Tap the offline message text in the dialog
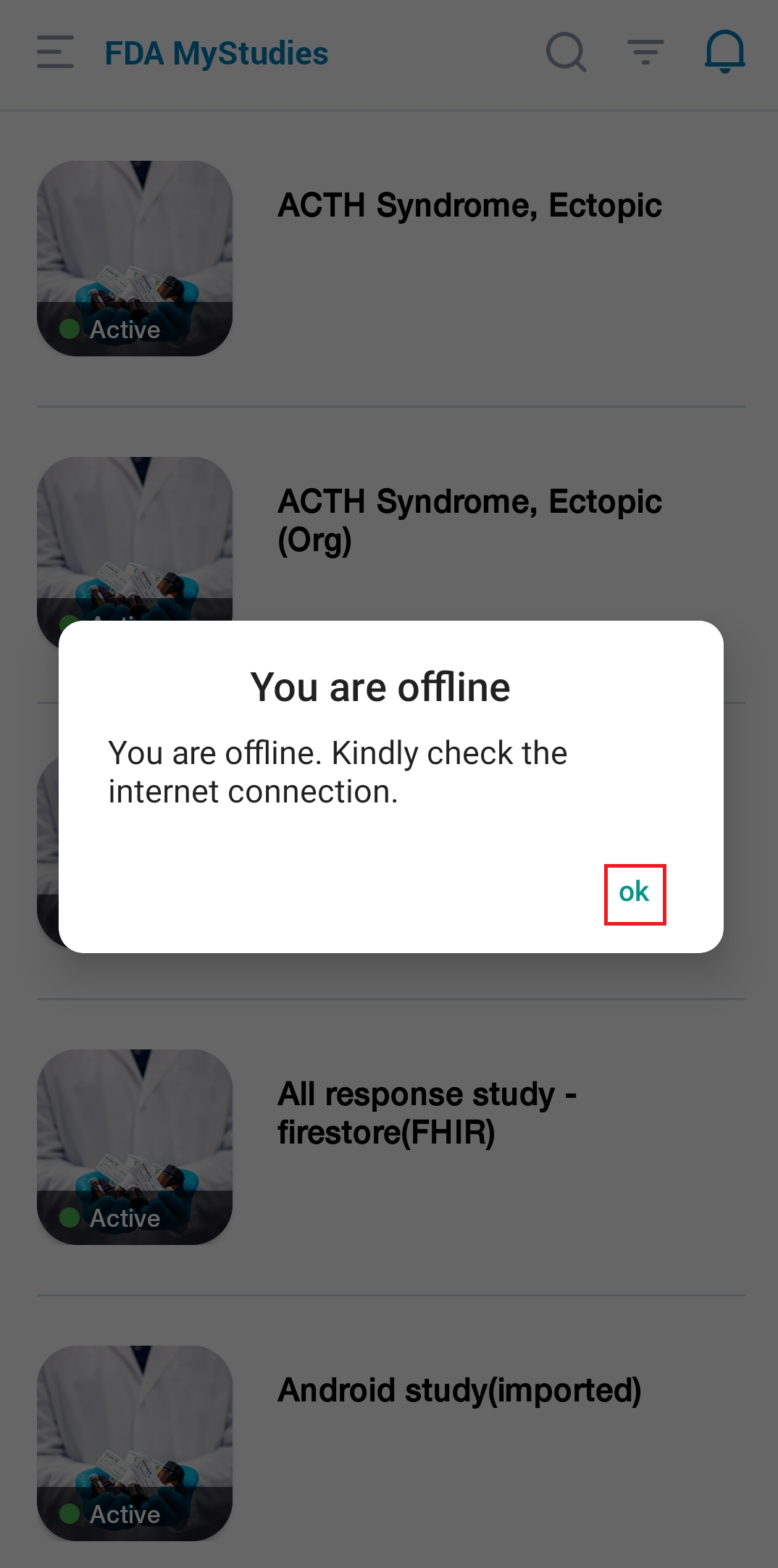Image resolution: width=778 pixels, height=1568 pixels. [338, 771]
